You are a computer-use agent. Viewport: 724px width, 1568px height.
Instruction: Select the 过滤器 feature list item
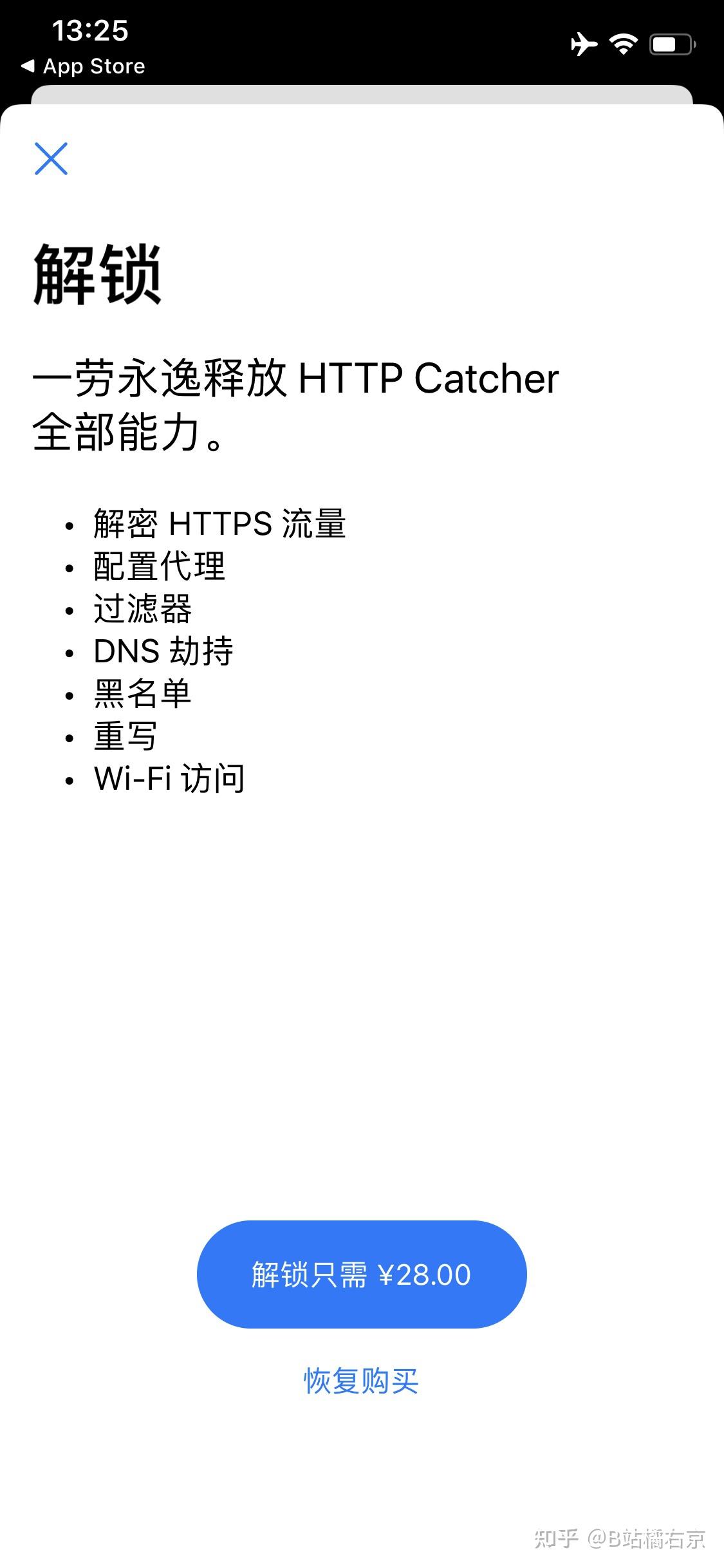pyautogui.click(x=143, y=610)
